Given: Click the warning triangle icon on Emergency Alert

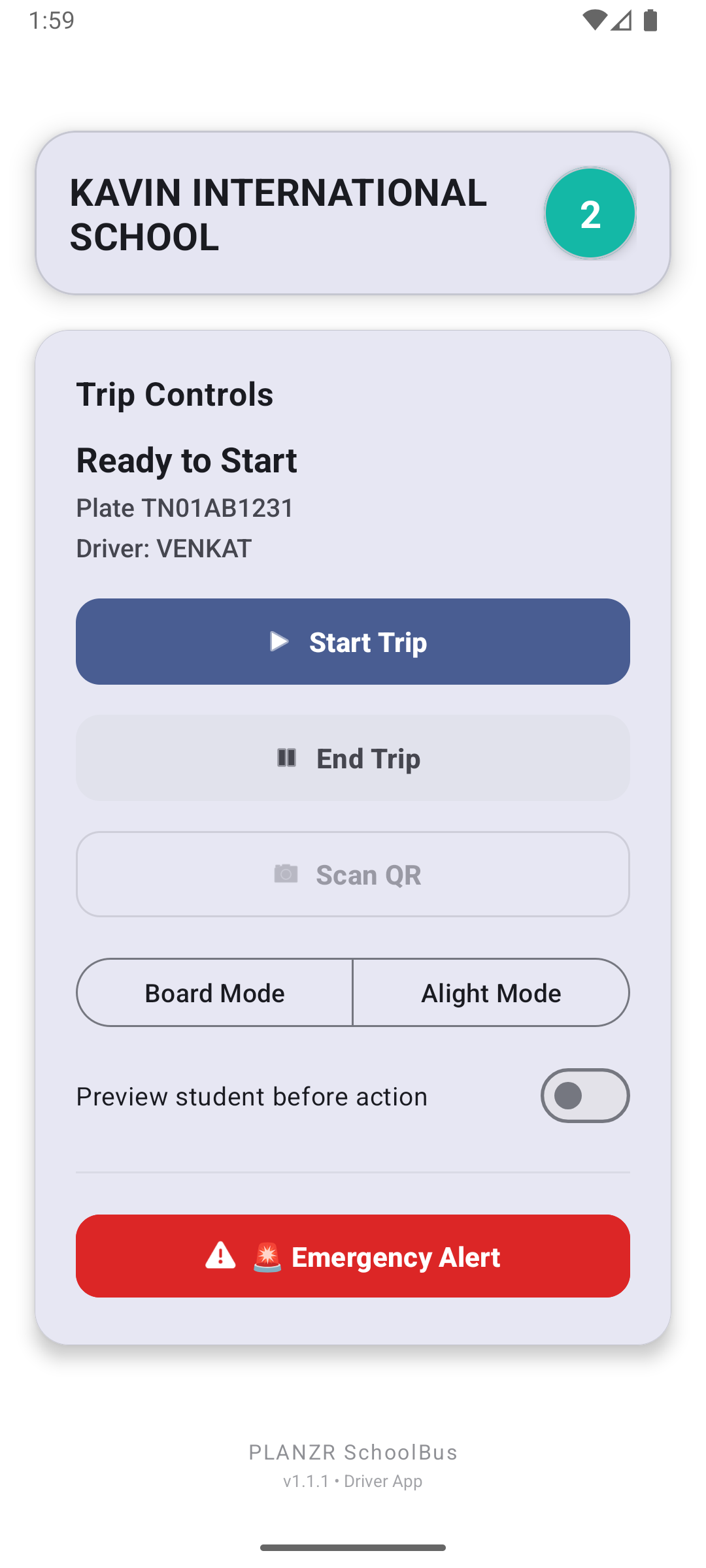Looking at the screenshot, I should pos(220,1256).
